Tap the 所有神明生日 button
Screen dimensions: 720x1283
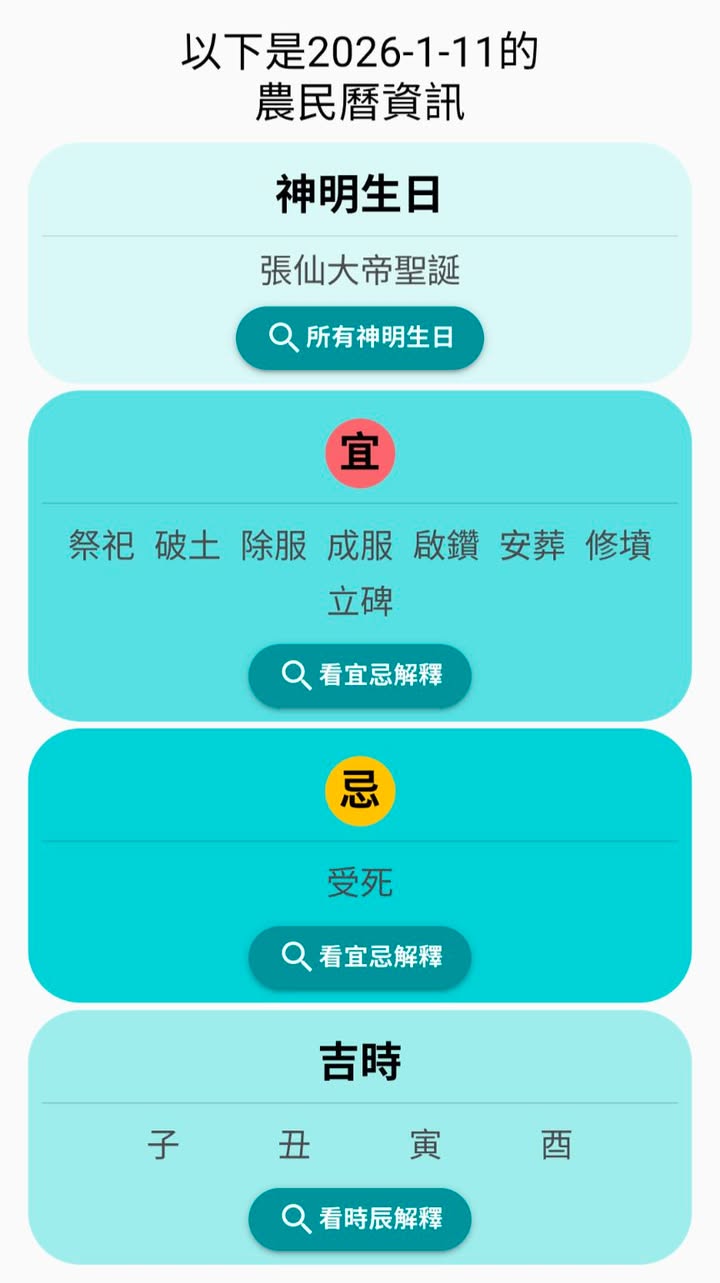[x=360, y=338]
